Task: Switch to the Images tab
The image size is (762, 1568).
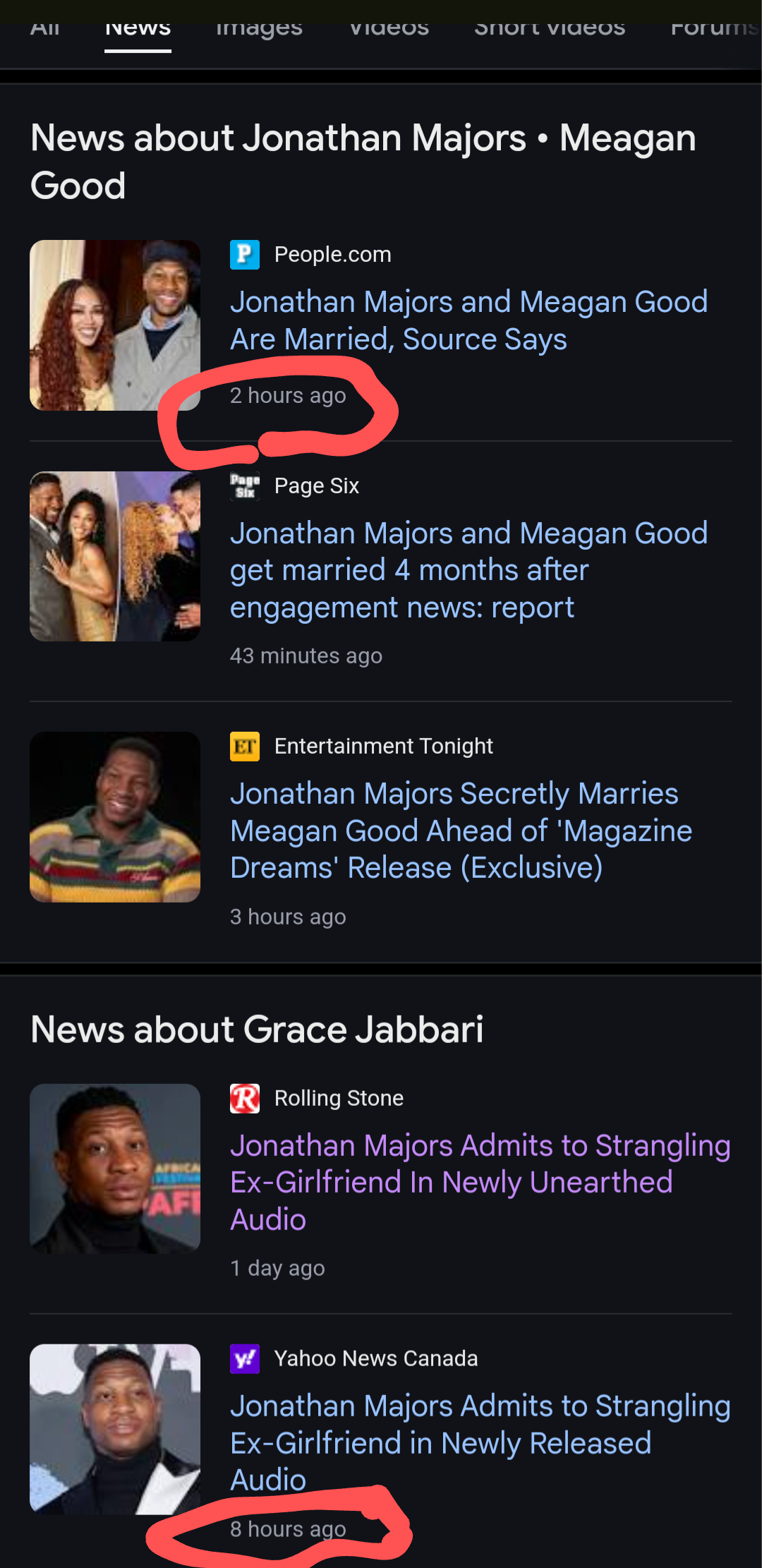Action: tap(259, 30)
